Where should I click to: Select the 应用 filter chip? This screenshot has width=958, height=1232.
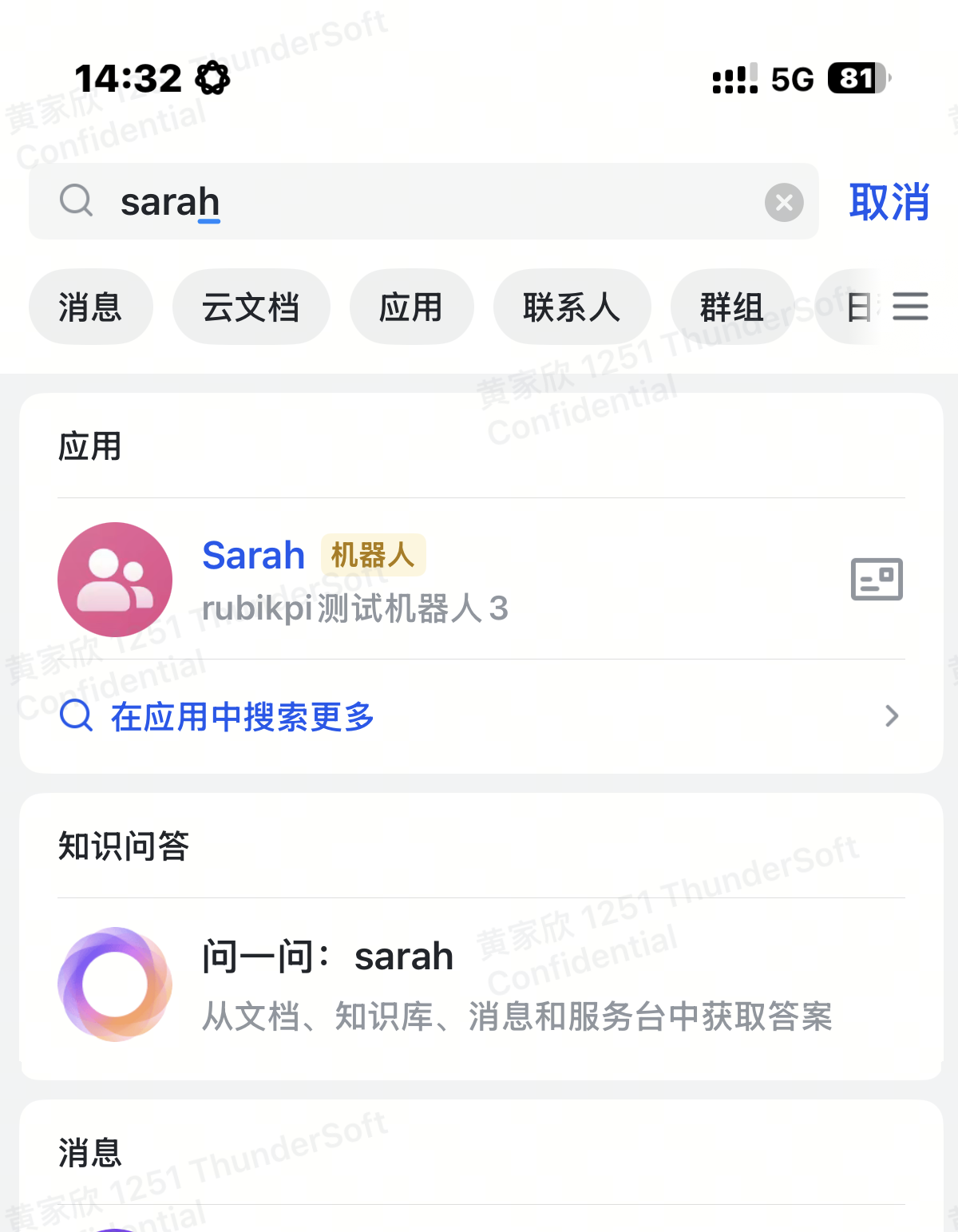point(411,307)
